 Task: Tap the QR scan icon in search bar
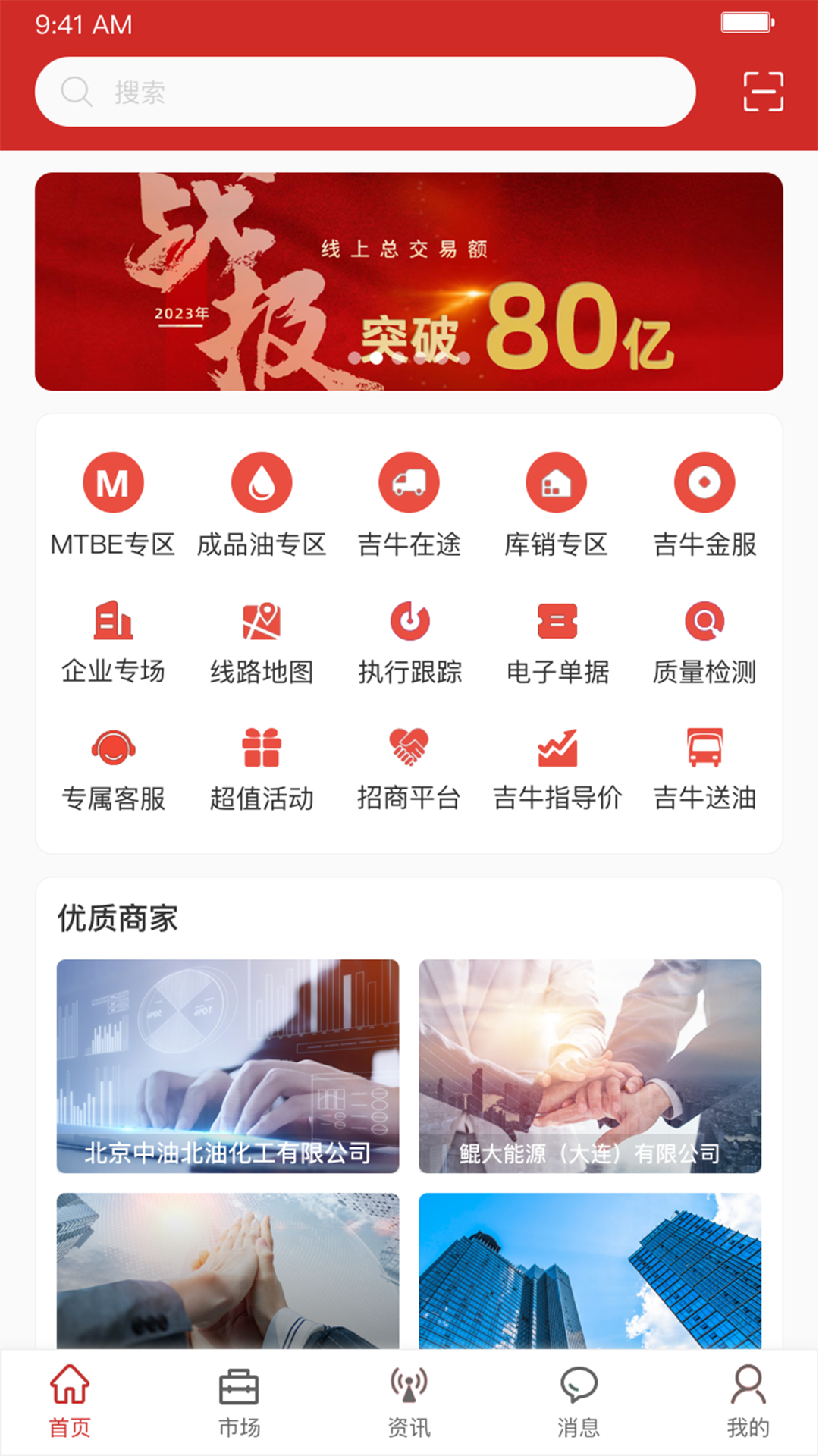click(762, 91)
